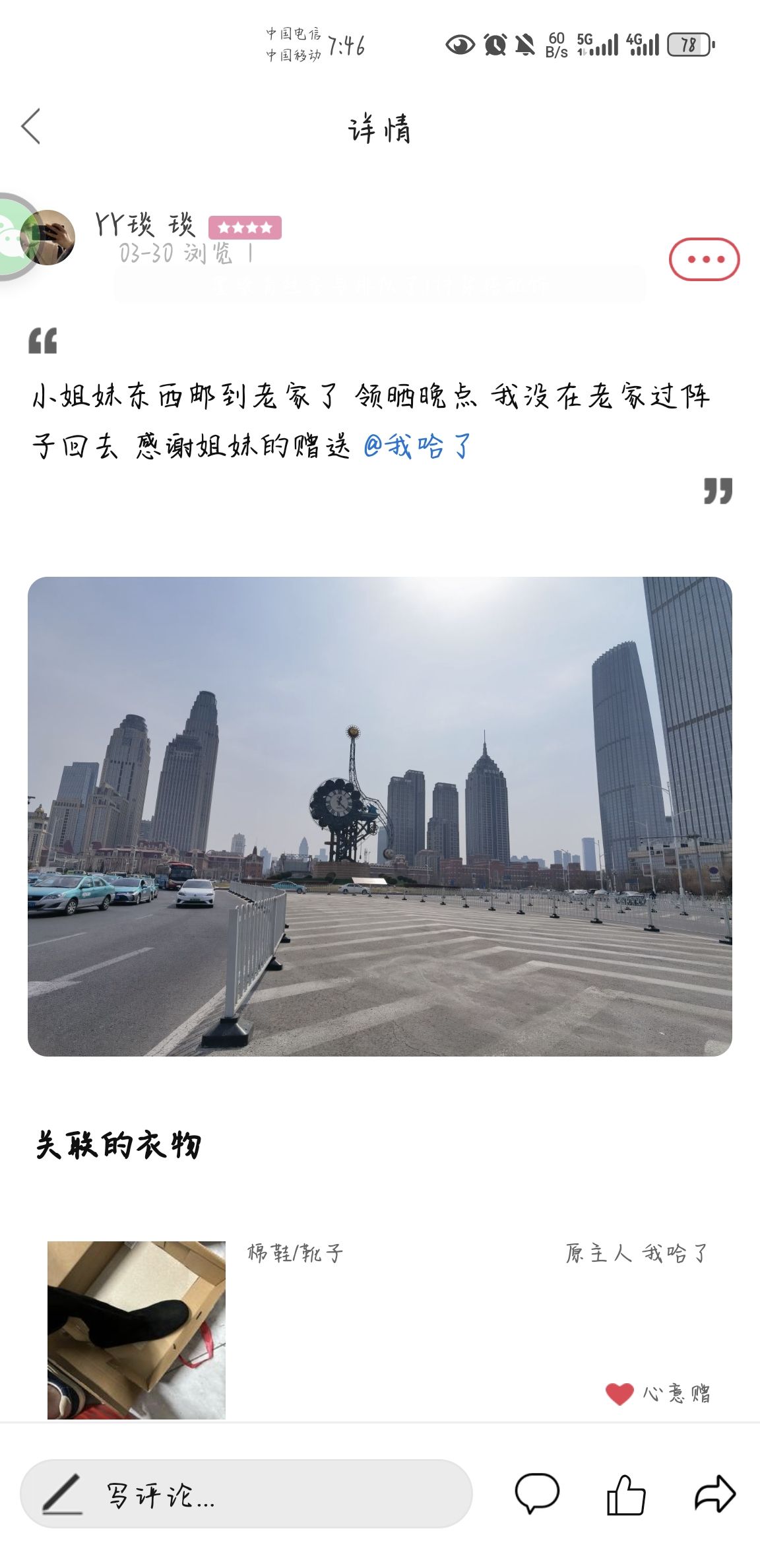Go back from the 详情 page
This screenshot has height=1568, width=760.
pyautogui.click(x=31, y=126)
